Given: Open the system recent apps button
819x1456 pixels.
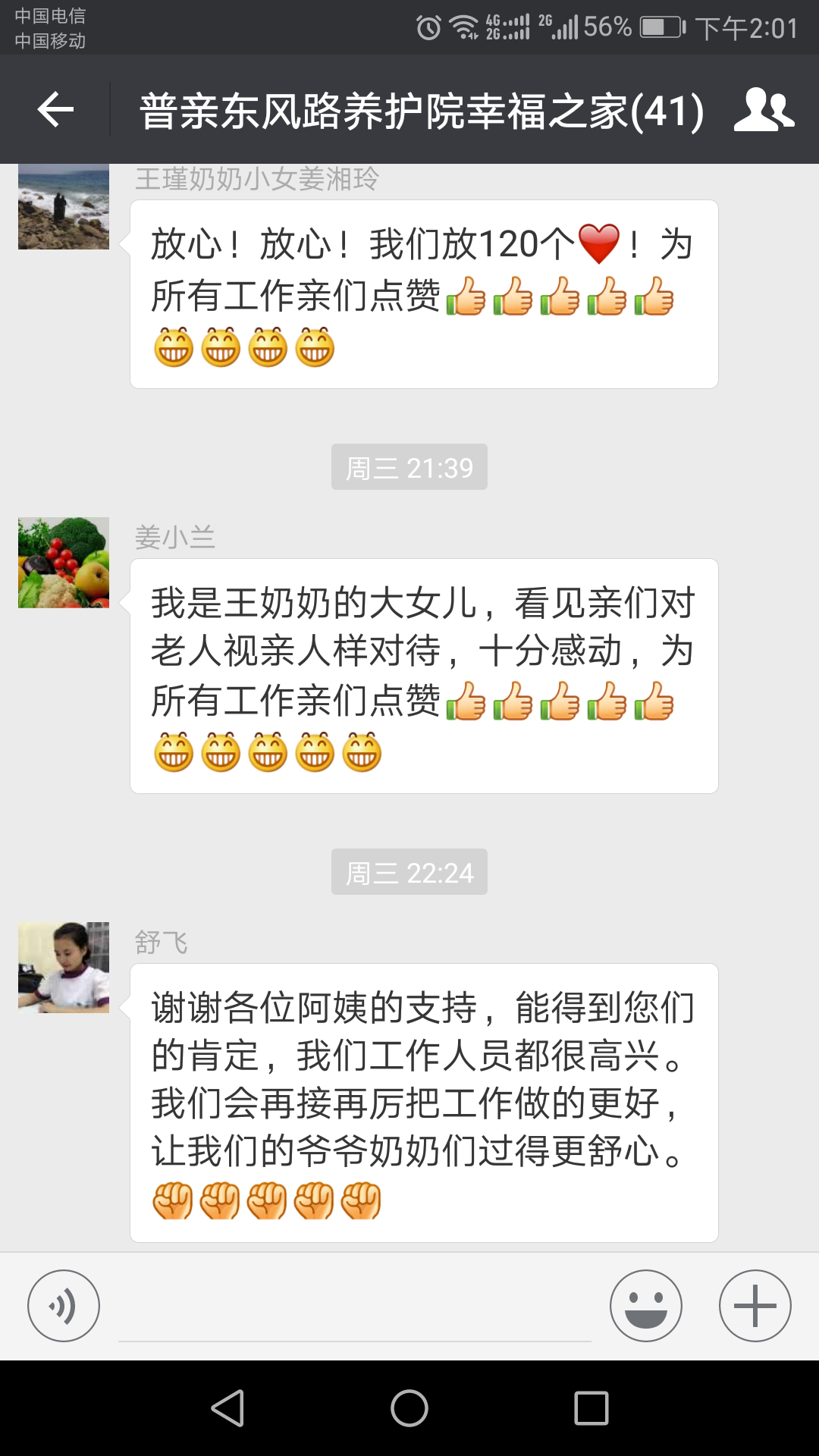Looking at the screenshot, I should 591,1408.
